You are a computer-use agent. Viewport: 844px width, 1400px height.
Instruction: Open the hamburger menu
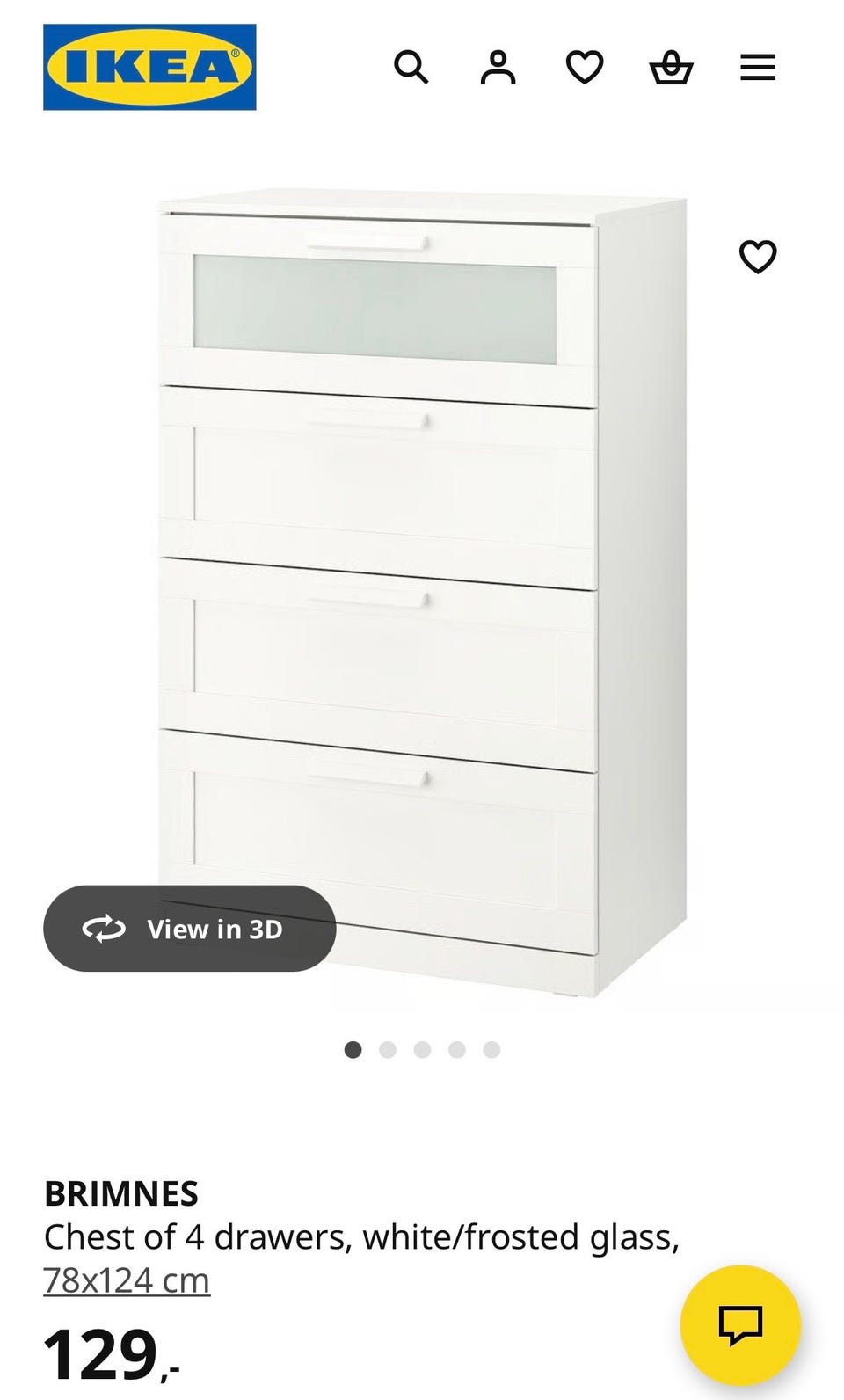click(758, 67)
